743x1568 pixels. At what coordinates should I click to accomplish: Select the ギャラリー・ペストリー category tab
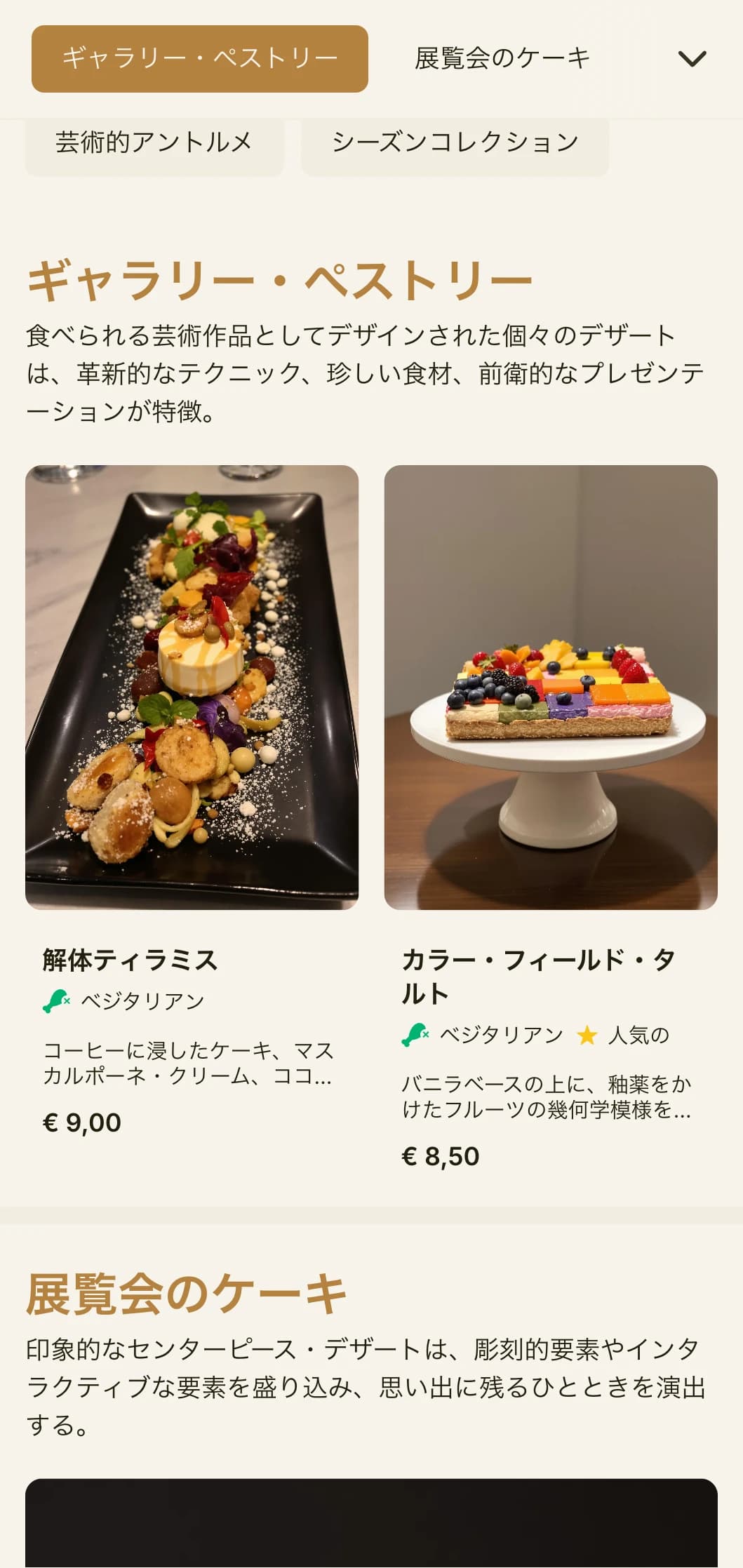pyautogui.click(x=199, y=59)
